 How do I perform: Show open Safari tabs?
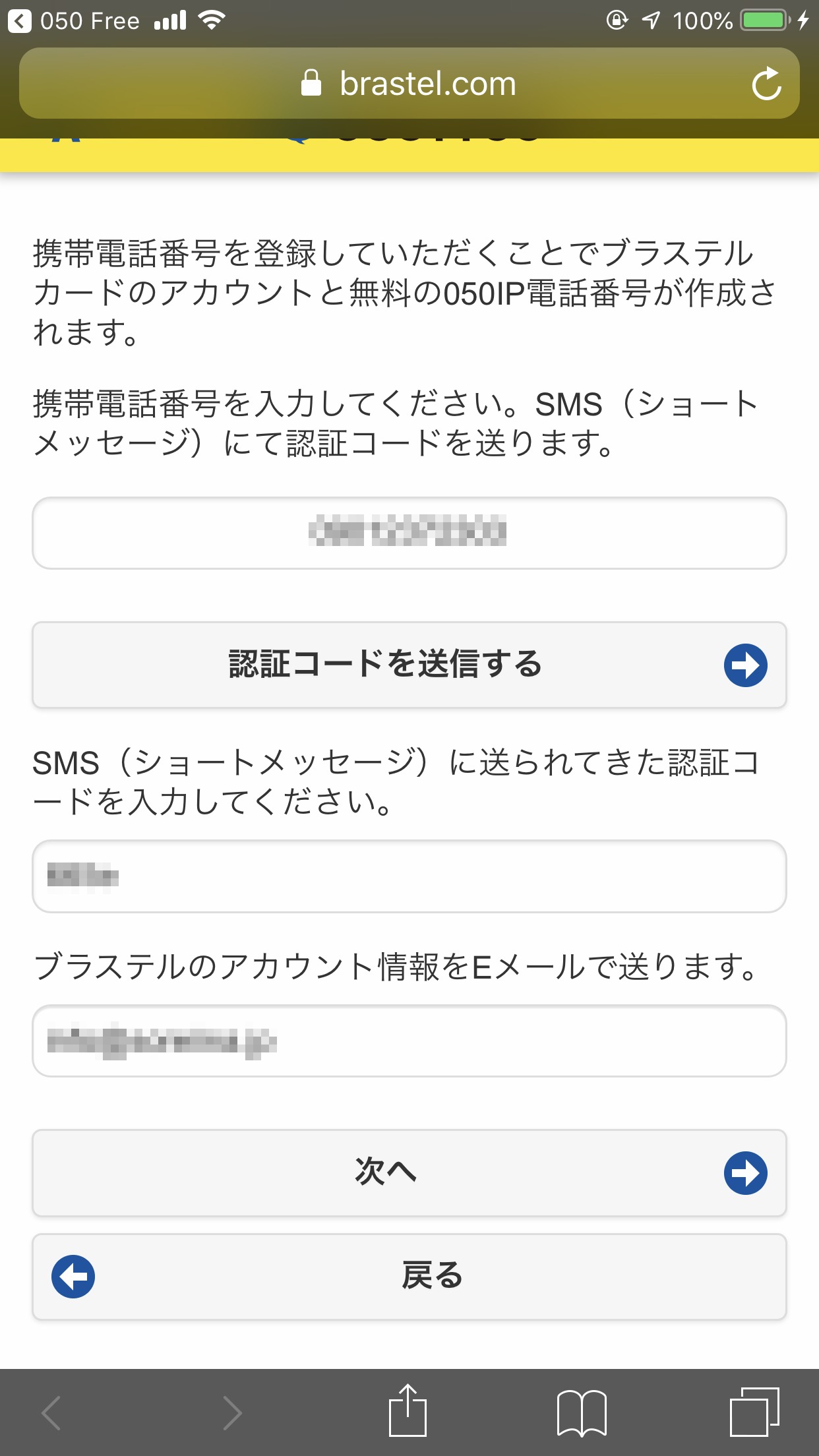pyautogui.click(x=754, y=1412)
